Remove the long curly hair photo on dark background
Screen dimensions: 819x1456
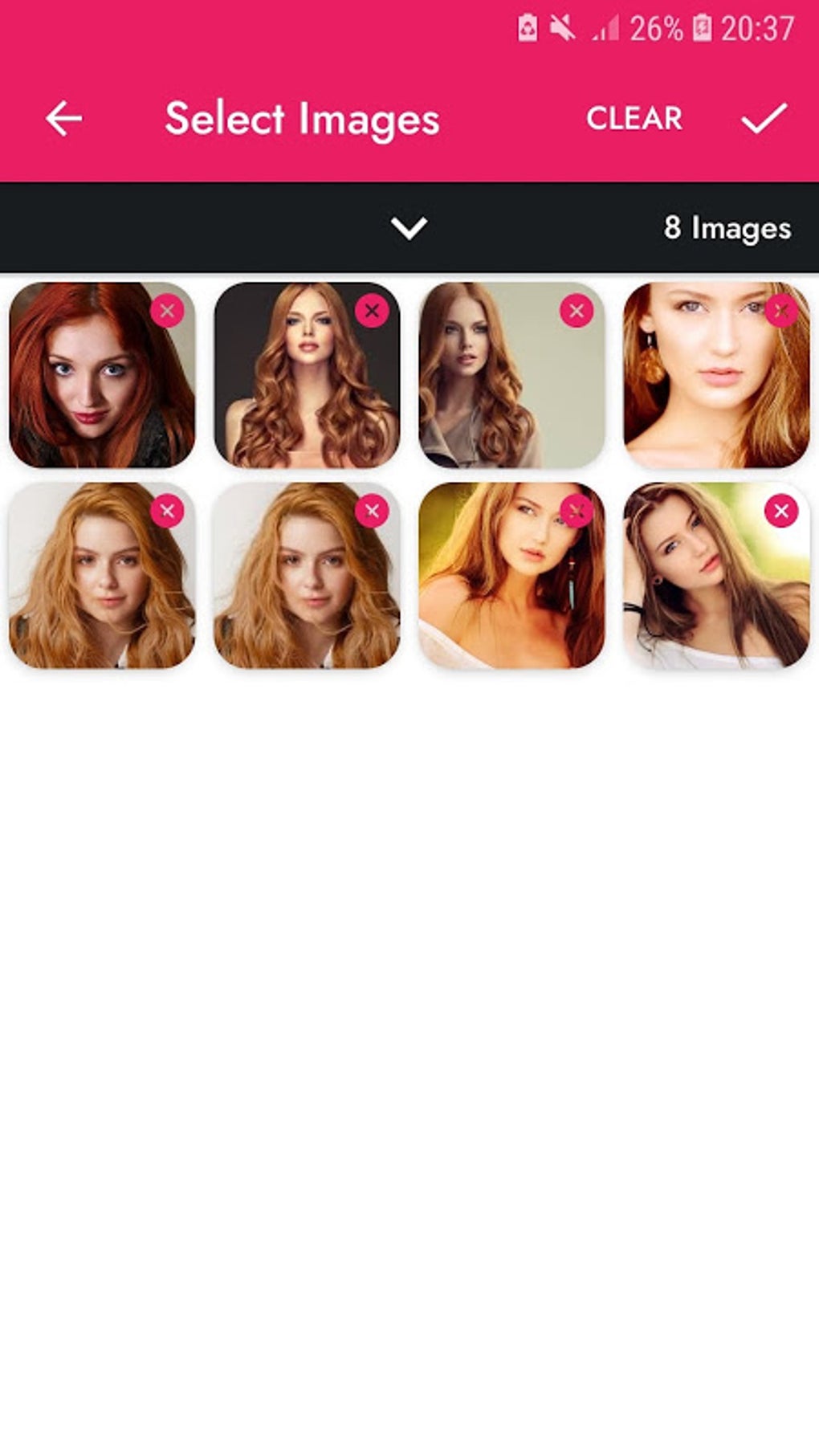pos(372,311)
